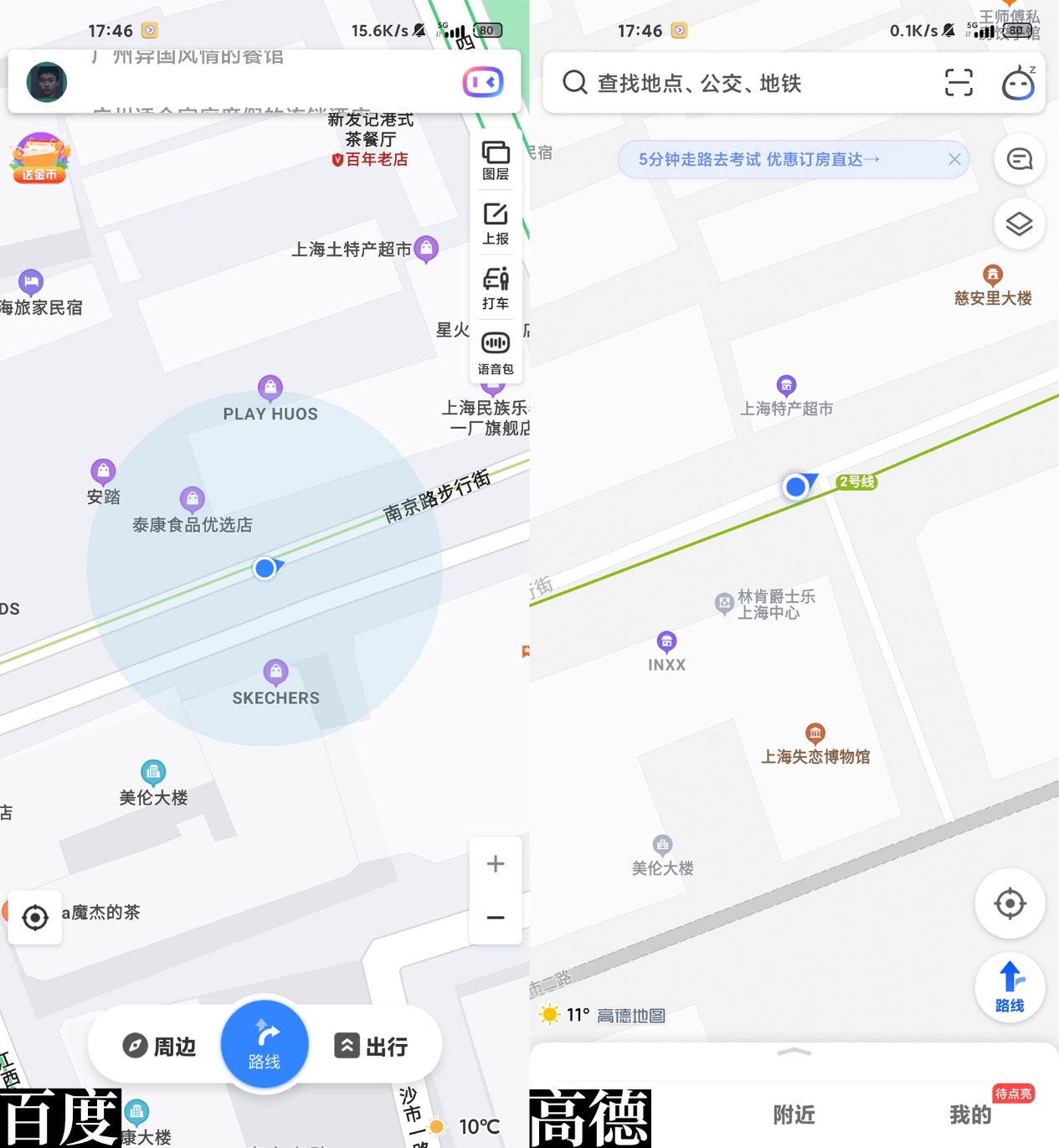Open the 图层 map layers panel in Baidu Maps
Screen dimensions: 1059x1148
[x=496, y=161]
